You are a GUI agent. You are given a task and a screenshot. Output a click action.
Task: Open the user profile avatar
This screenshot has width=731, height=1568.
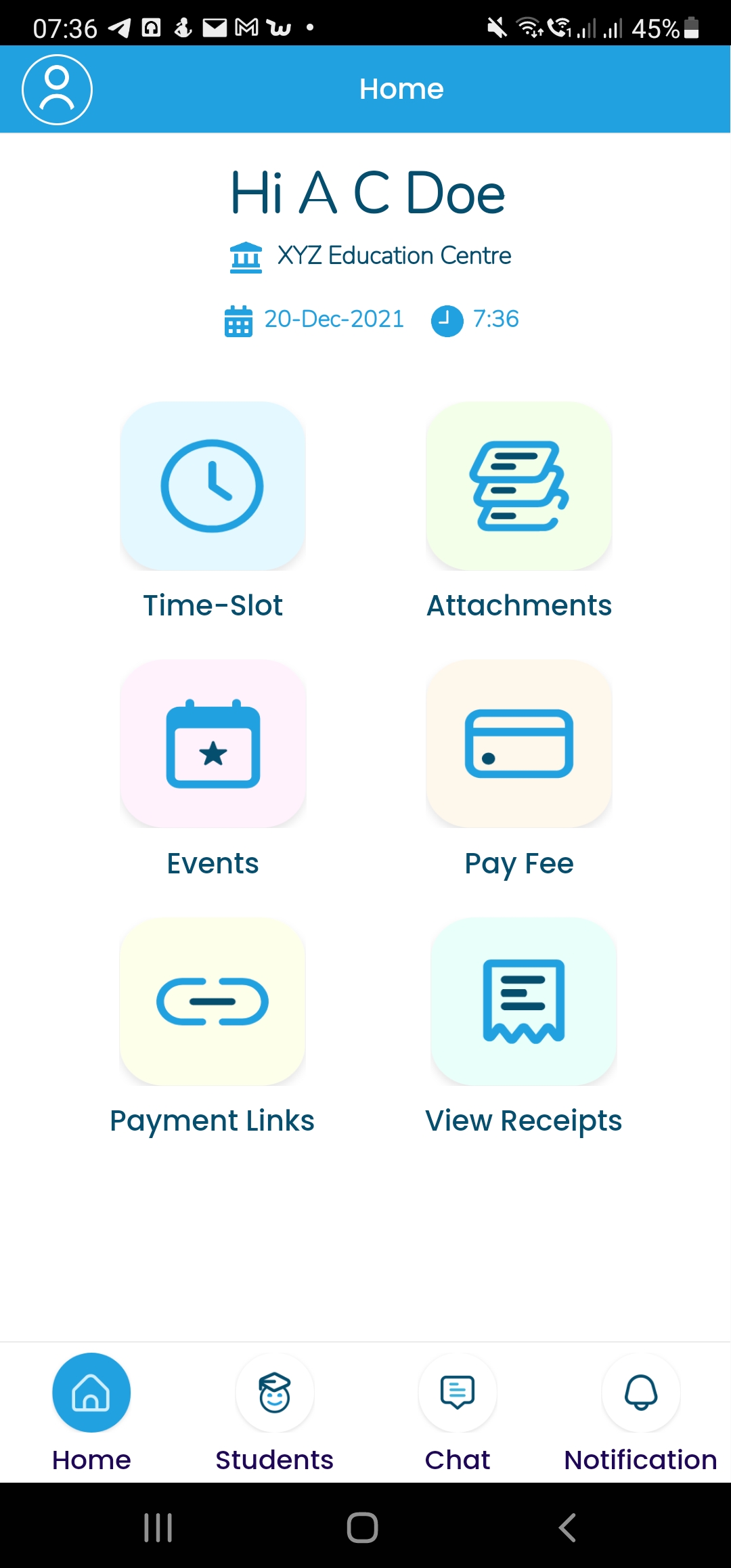(57, 89)
